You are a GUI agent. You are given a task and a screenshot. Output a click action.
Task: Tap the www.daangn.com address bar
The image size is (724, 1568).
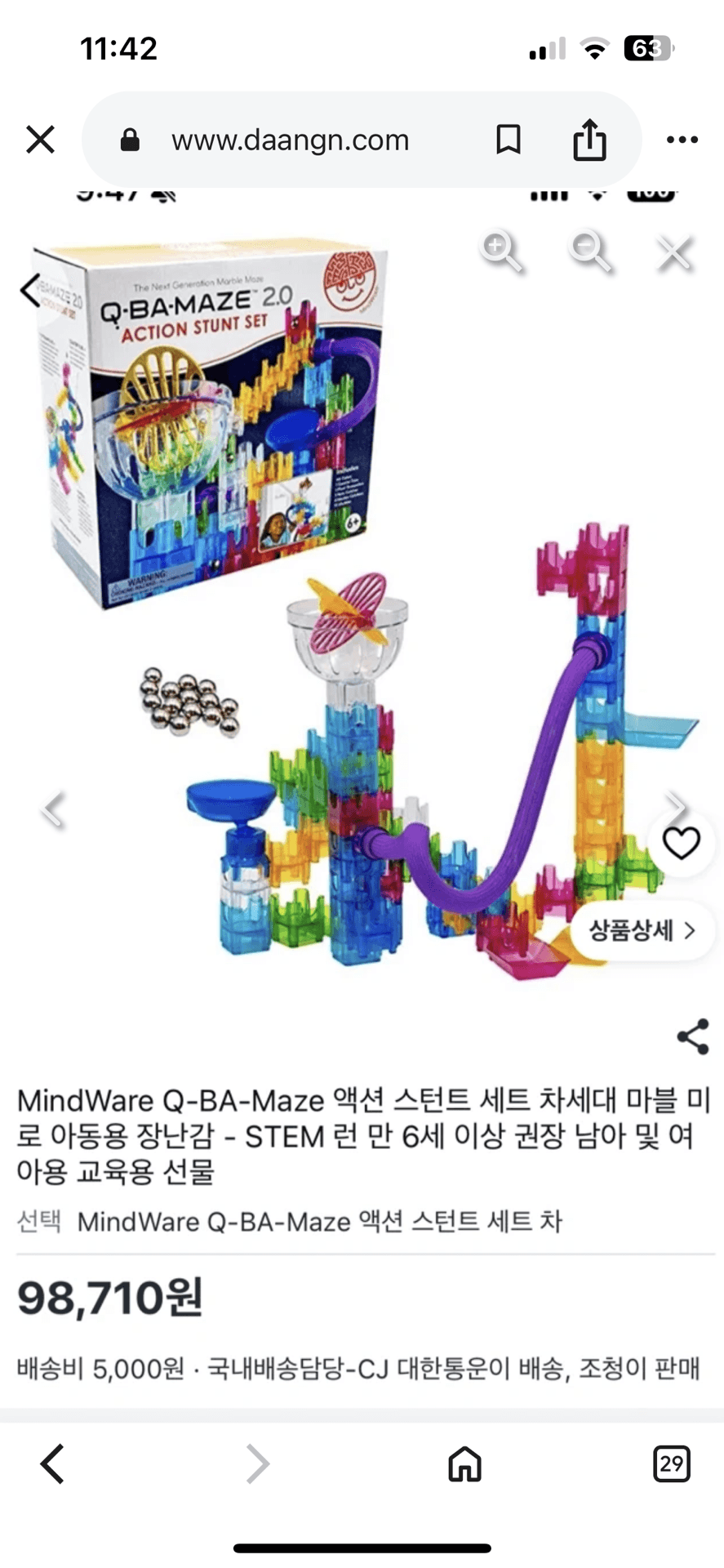[x=290, y=140]
